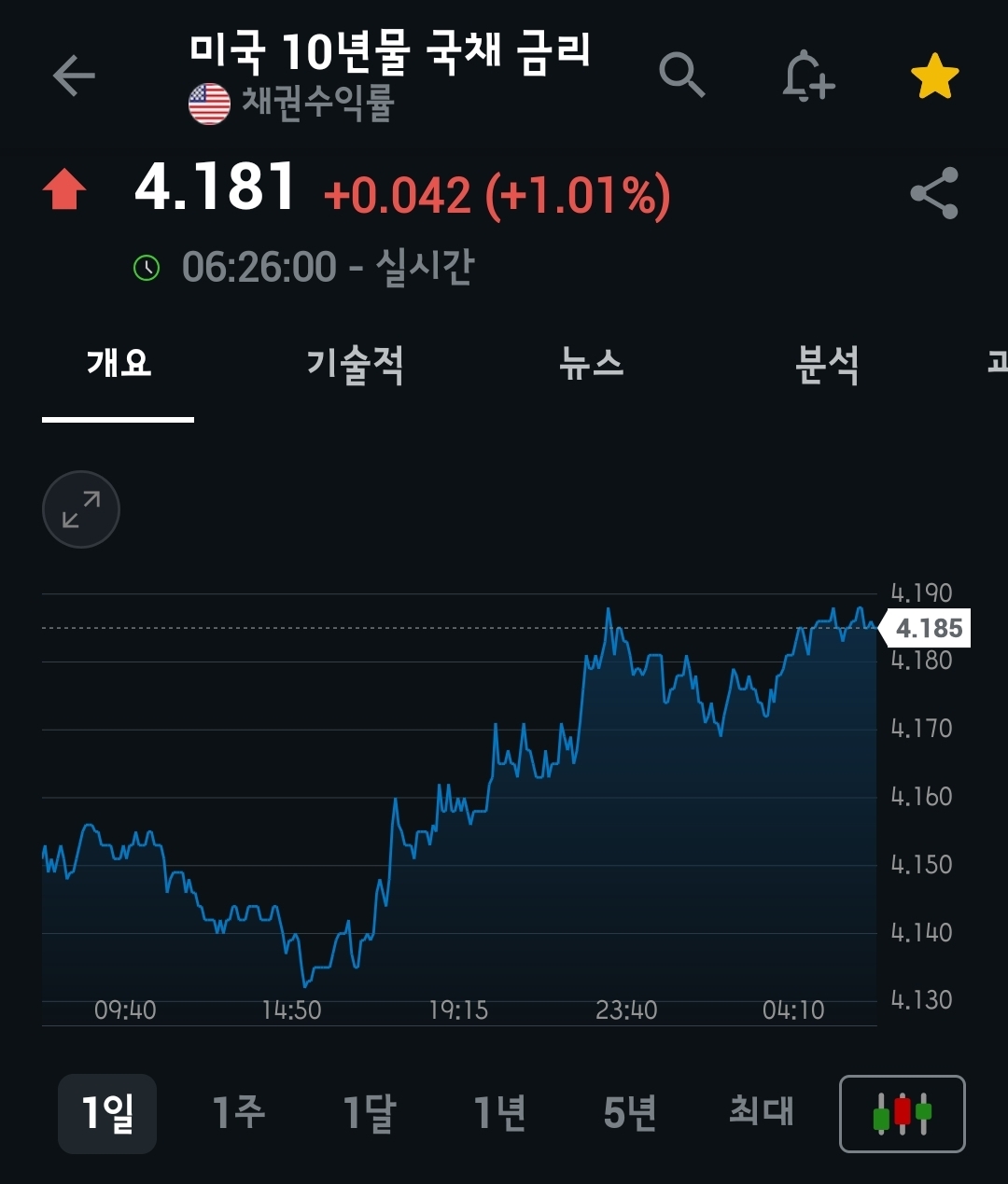Show the 최대 chart range
Image resolution: width=1008 pixels, height=1184 pixels.
[x=761, y=1113]
